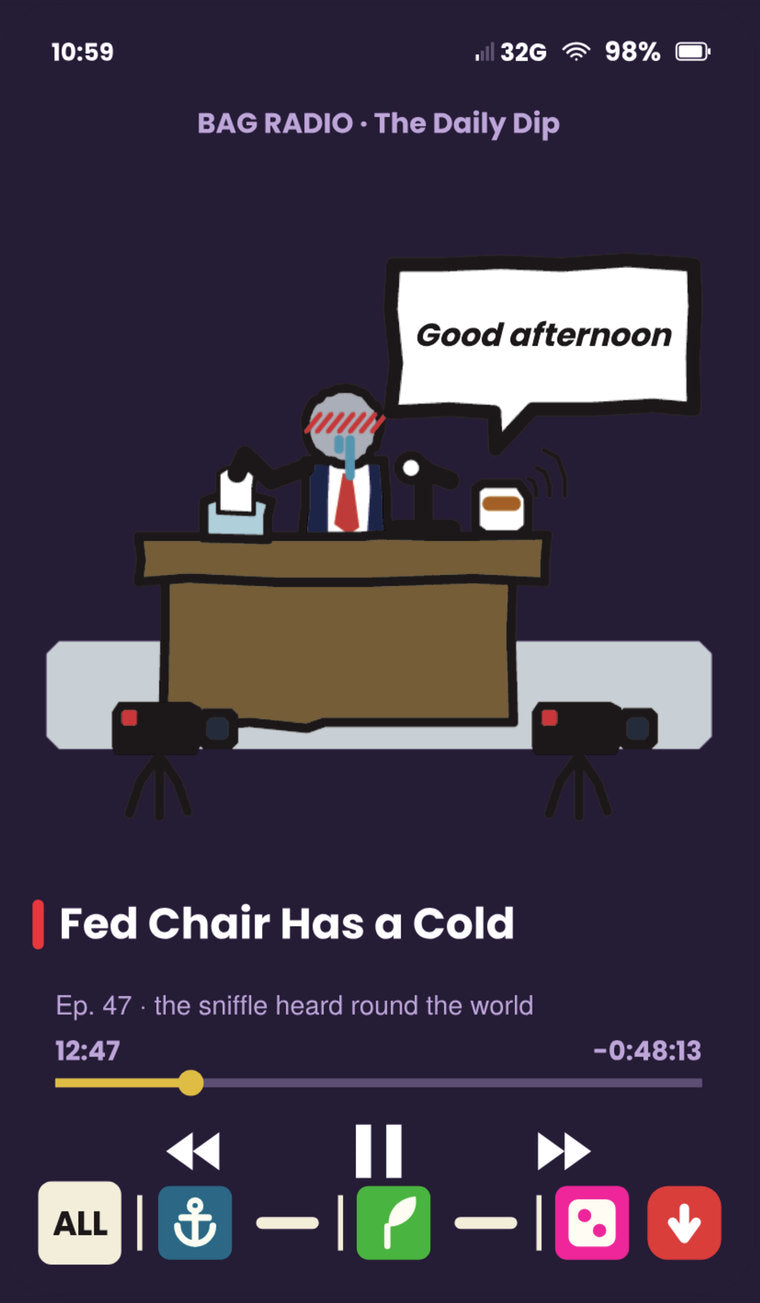Viewport: 760px width, 1303px height.
Task: Download the episode with red arrow
Action: pos(684,1223)
